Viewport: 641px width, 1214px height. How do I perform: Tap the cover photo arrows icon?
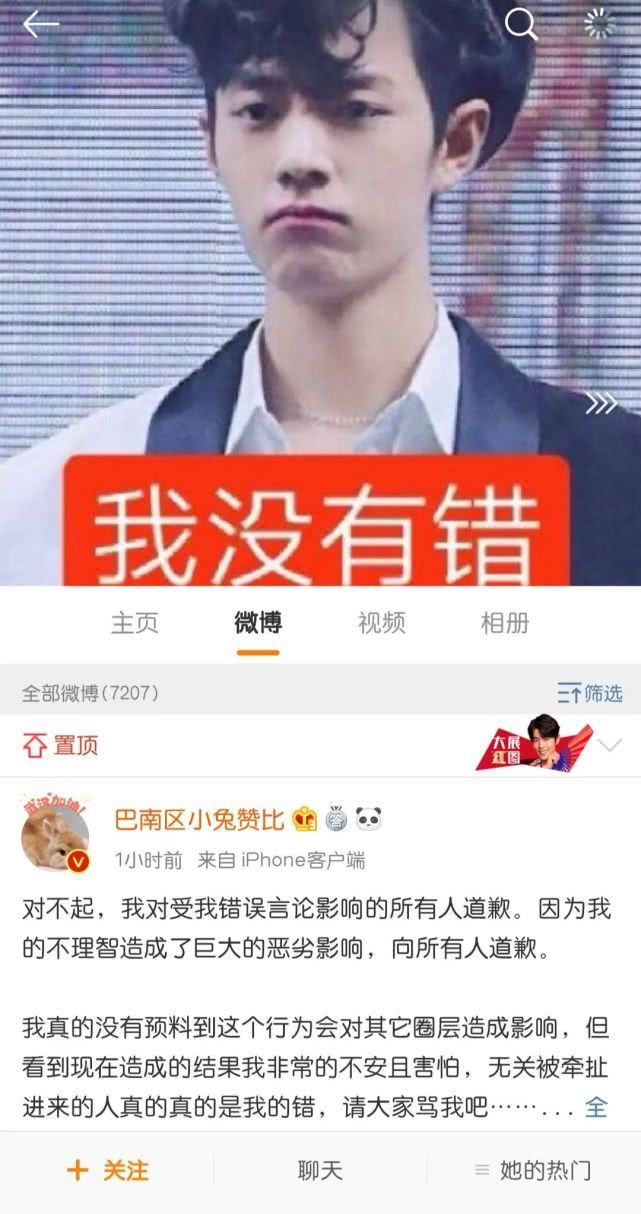click(601, 404)
